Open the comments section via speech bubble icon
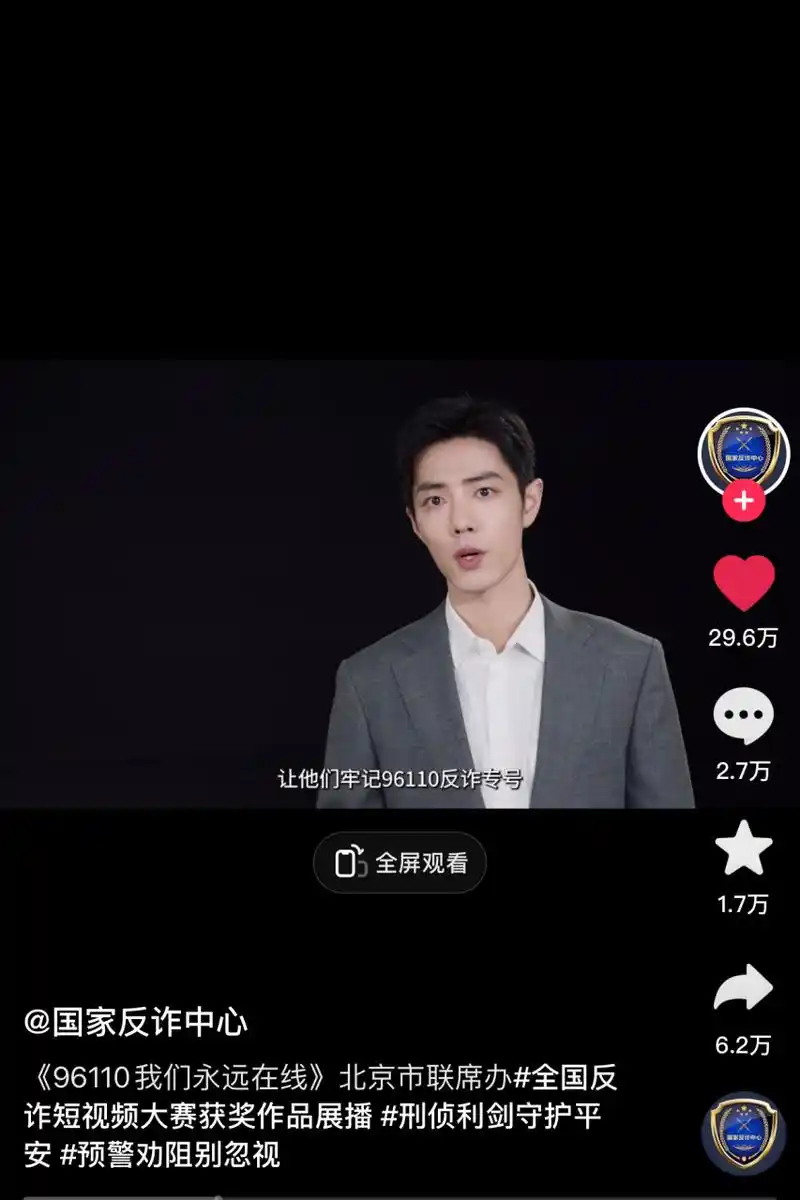The width and height of the screenshot is (800, 1200). coord(744,712)
